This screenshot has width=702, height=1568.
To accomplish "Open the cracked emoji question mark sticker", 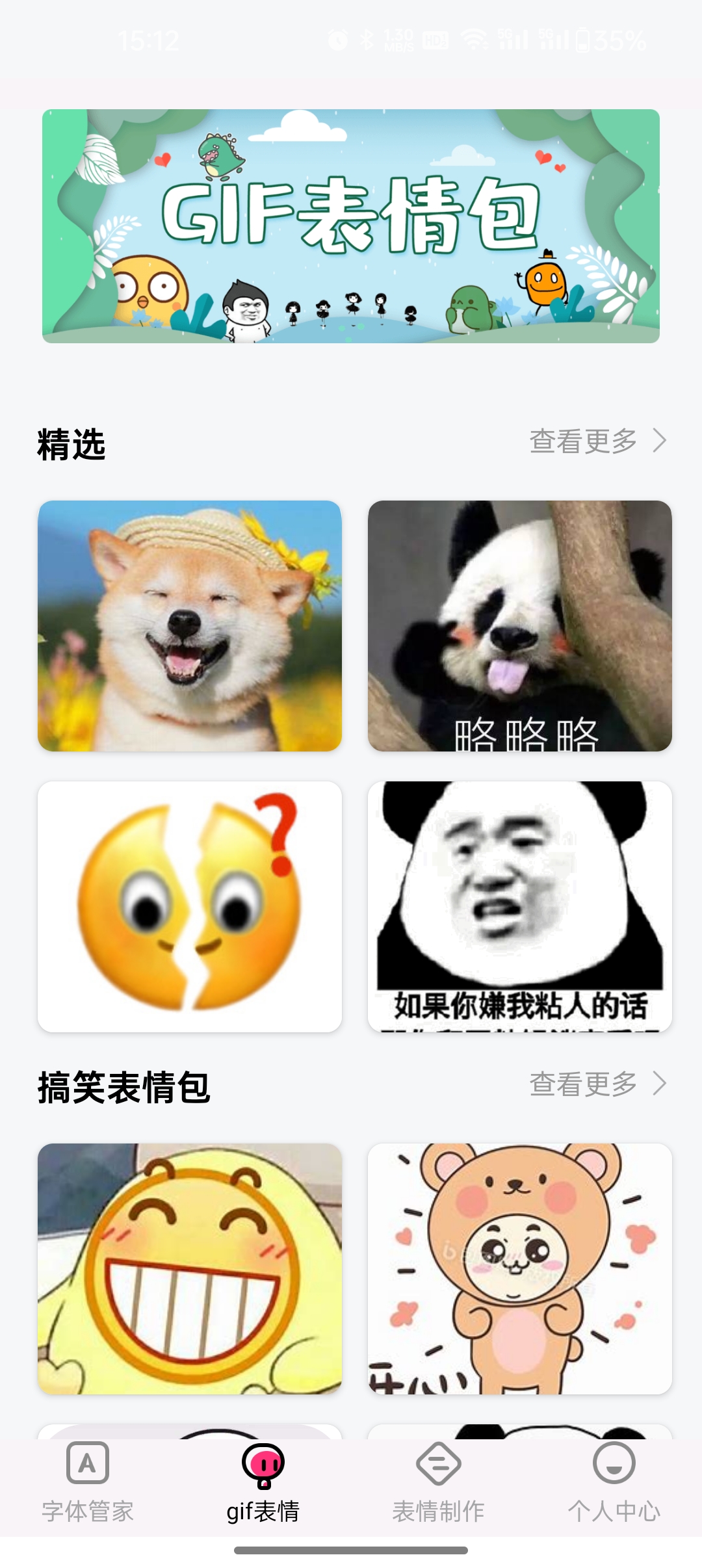I will [190, 906].
